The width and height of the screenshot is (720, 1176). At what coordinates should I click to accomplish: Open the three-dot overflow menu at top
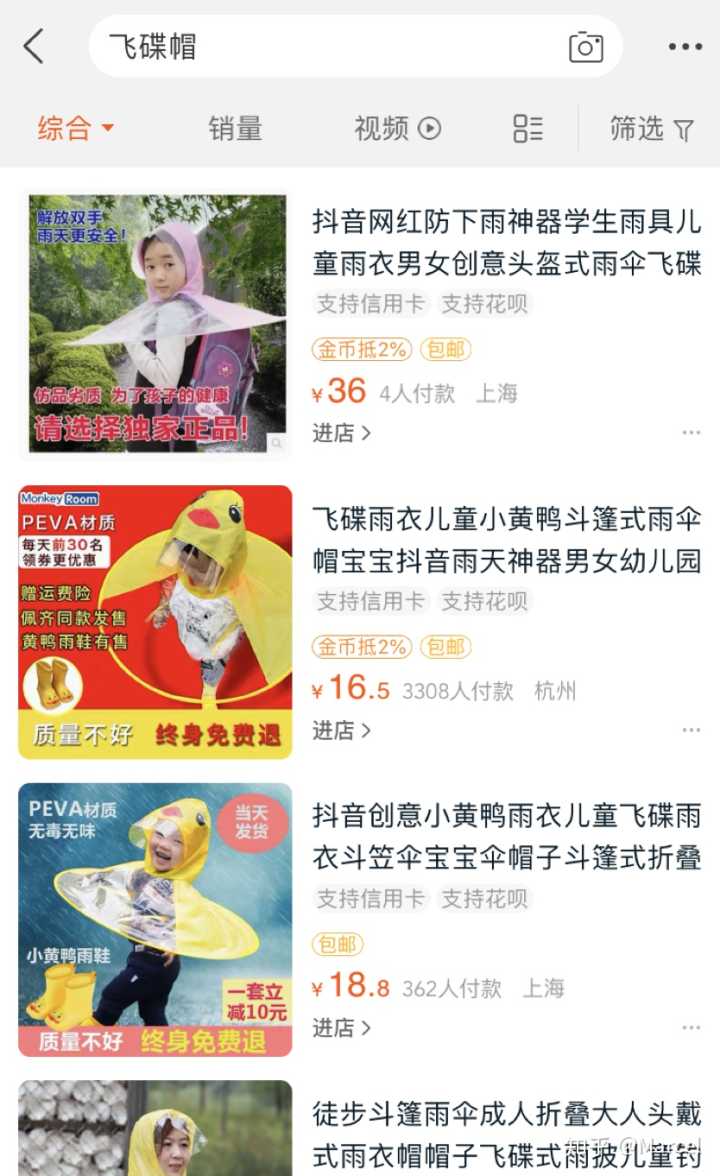click(685, 46)
